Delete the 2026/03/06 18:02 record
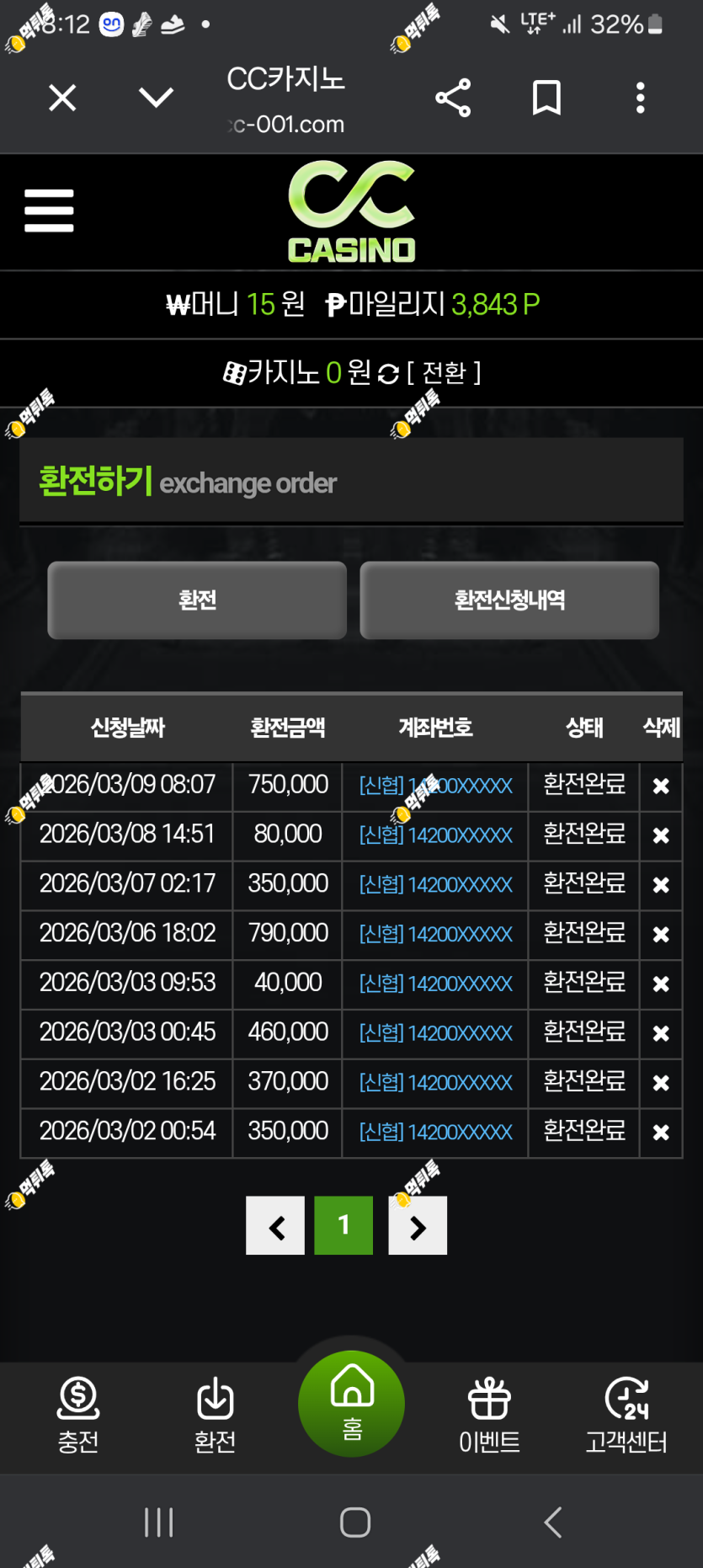703x1568 pixels. [x=661, y=934]
